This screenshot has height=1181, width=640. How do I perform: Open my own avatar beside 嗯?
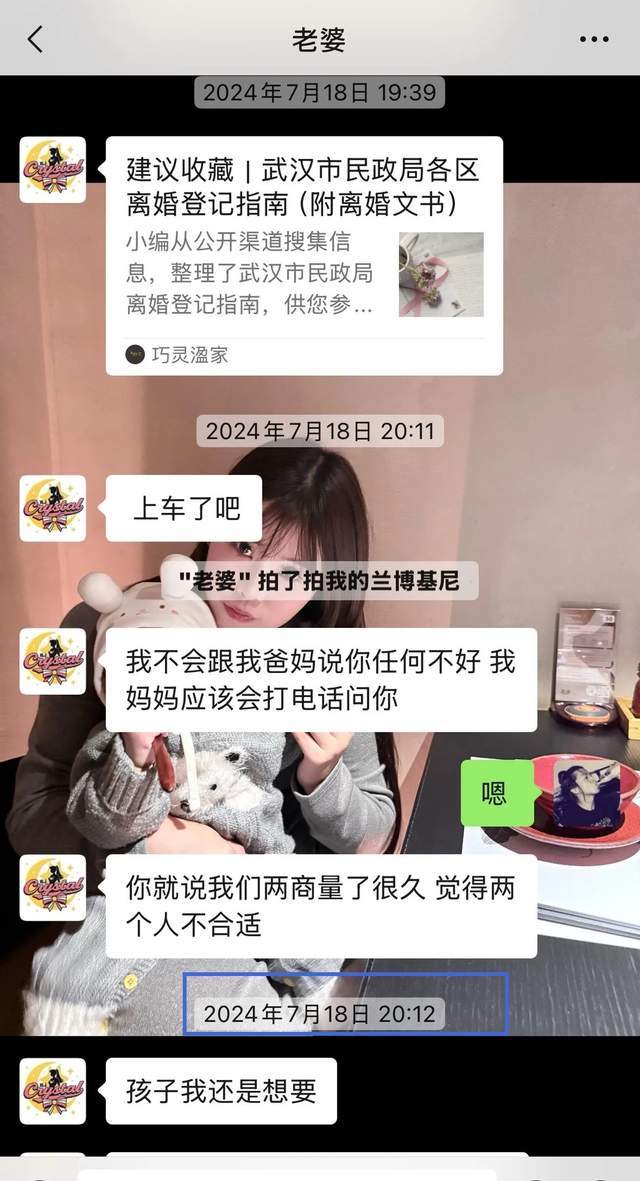(x=585, y=792)
